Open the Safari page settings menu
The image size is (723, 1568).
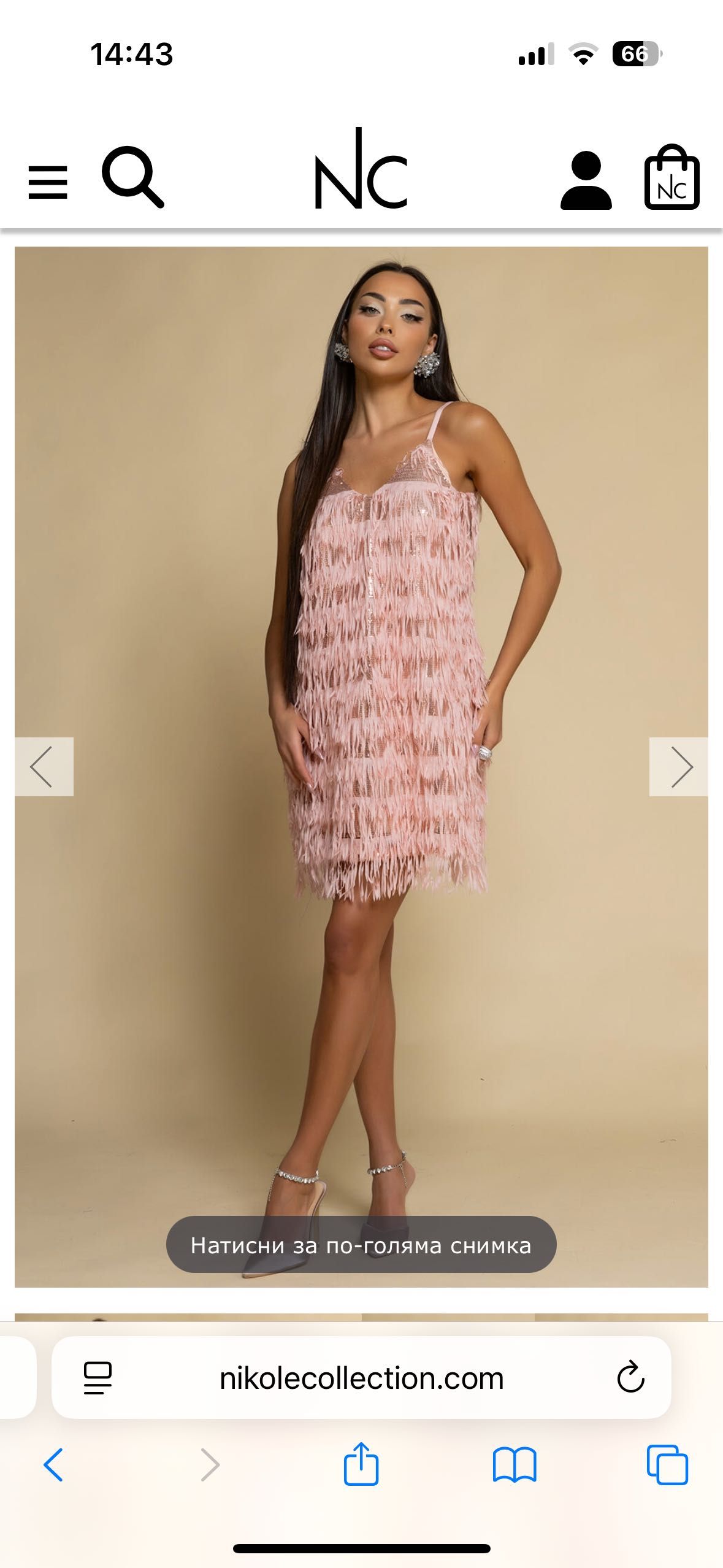[x=98, y=1378]
